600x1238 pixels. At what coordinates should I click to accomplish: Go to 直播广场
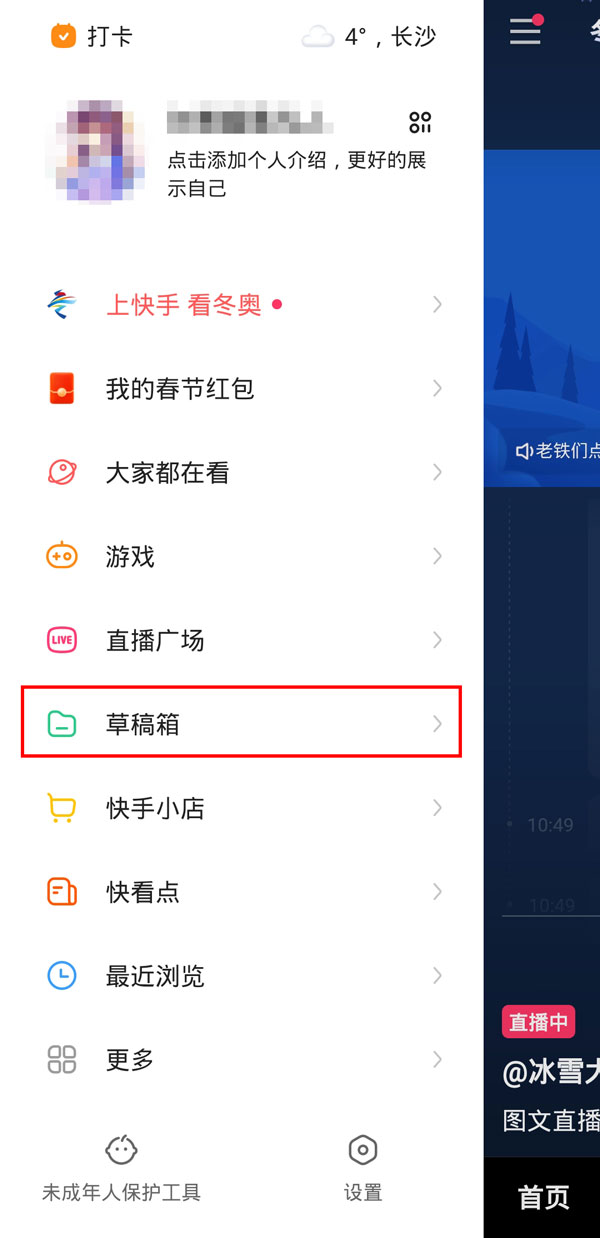pos(240,640)
